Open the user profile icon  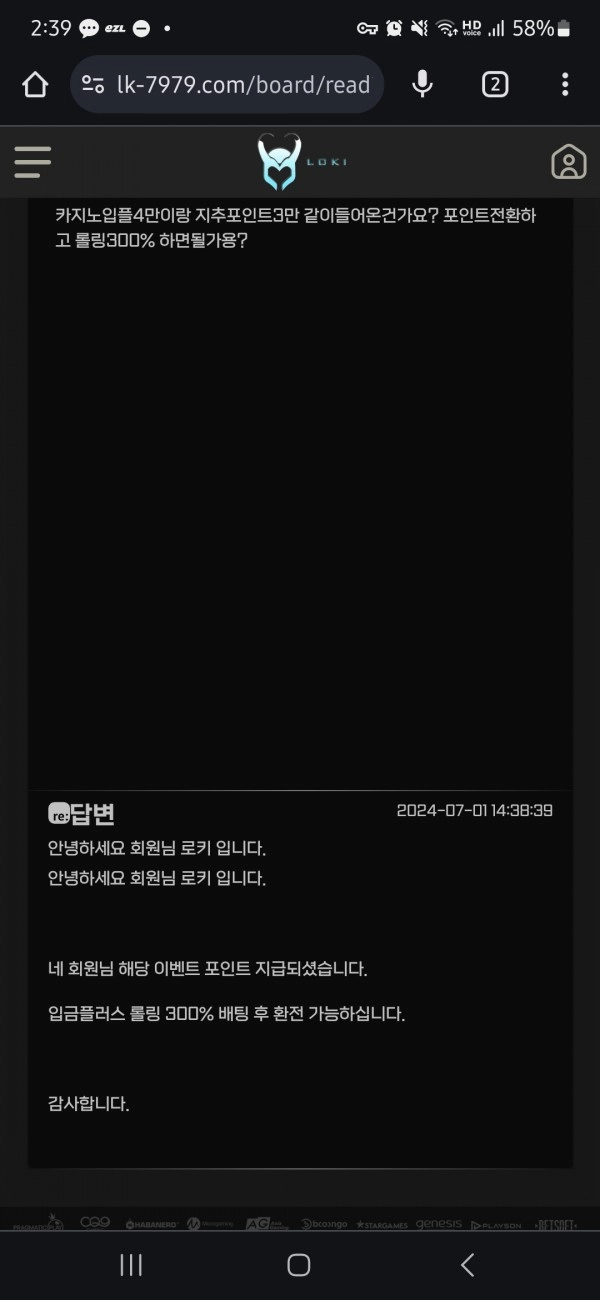point(568,162)
